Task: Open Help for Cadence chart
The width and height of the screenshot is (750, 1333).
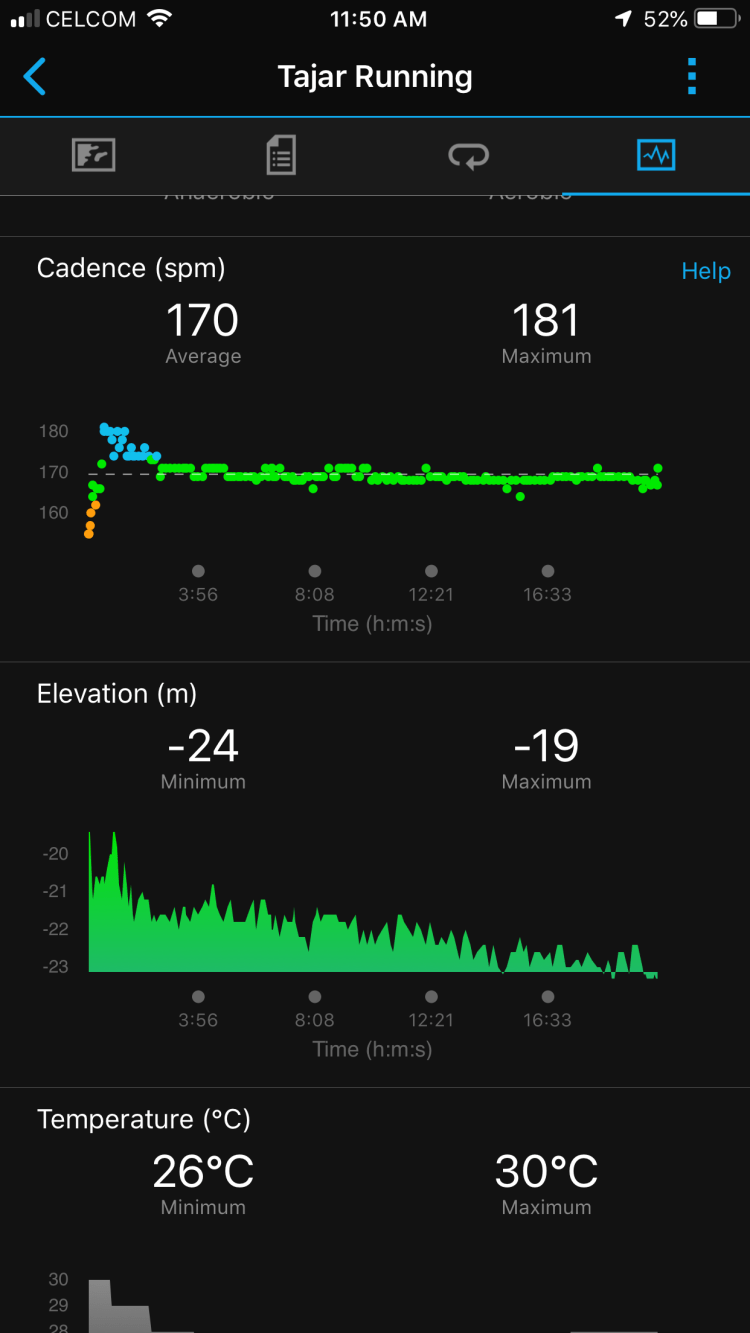Action: pos(705,271)
